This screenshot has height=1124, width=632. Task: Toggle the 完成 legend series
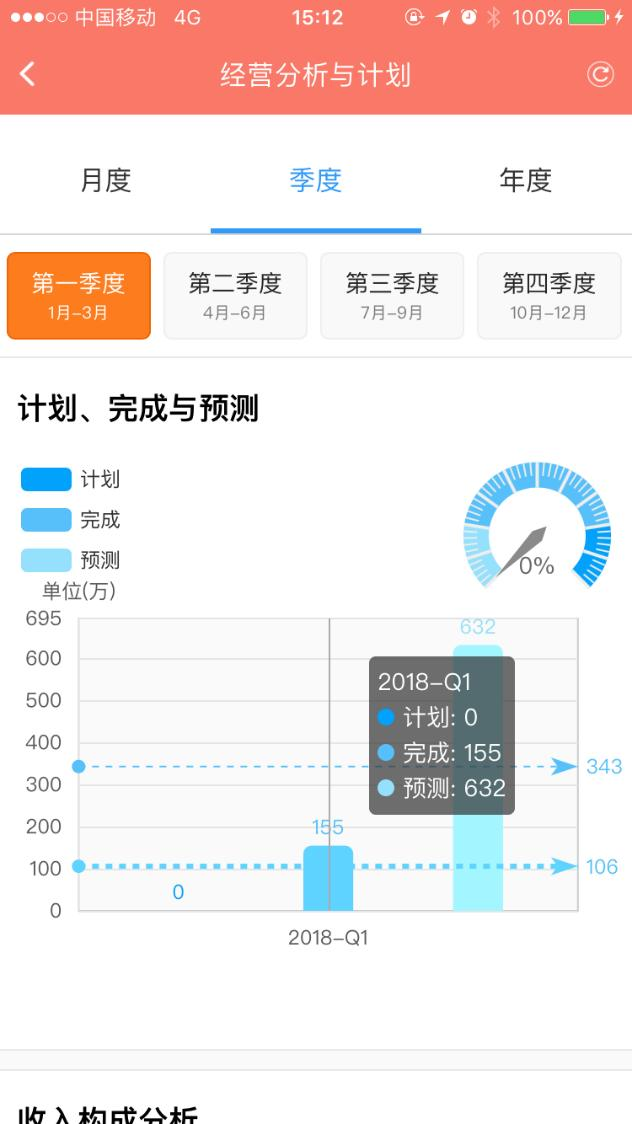coord(70,520)
